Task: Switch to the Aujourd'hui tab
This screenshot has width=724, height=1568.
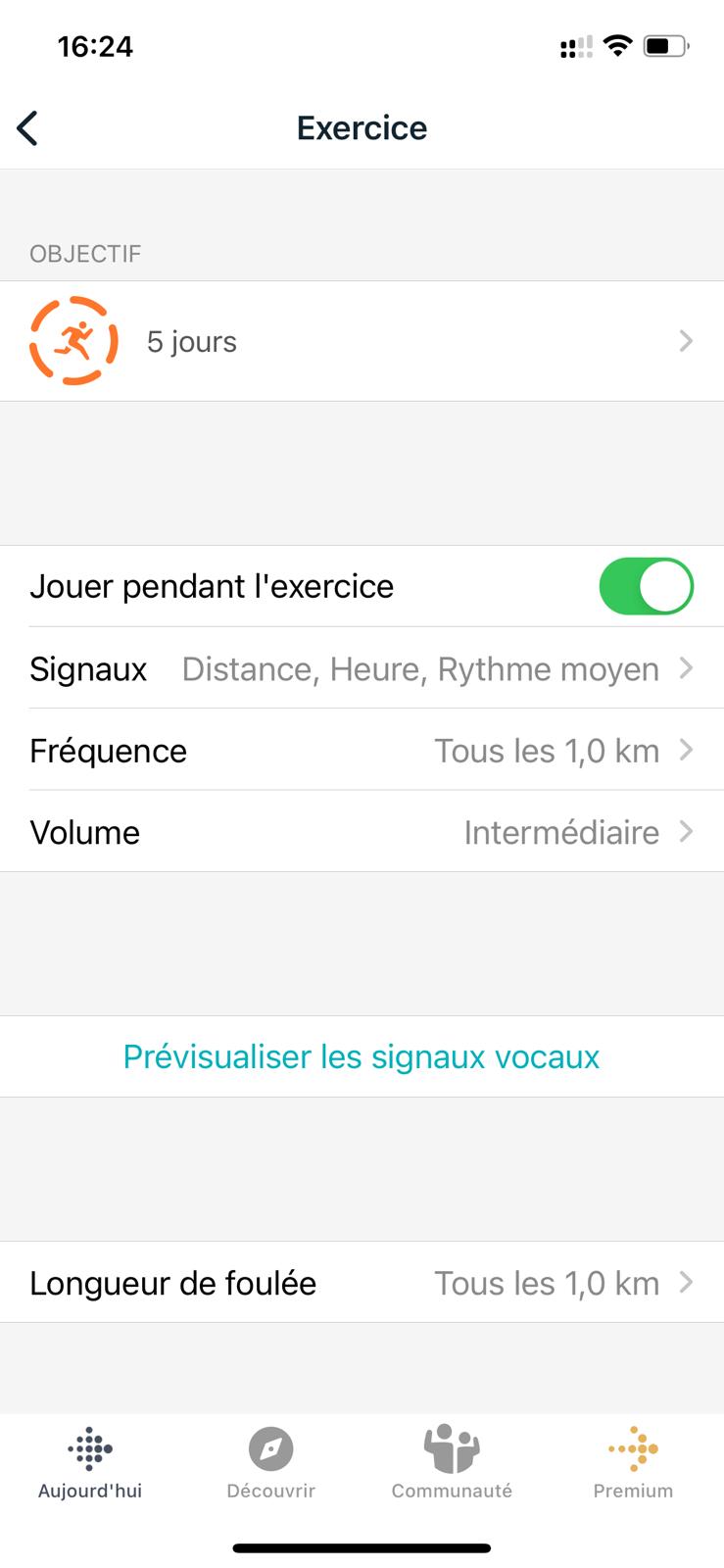Action: pos(90,1463)
